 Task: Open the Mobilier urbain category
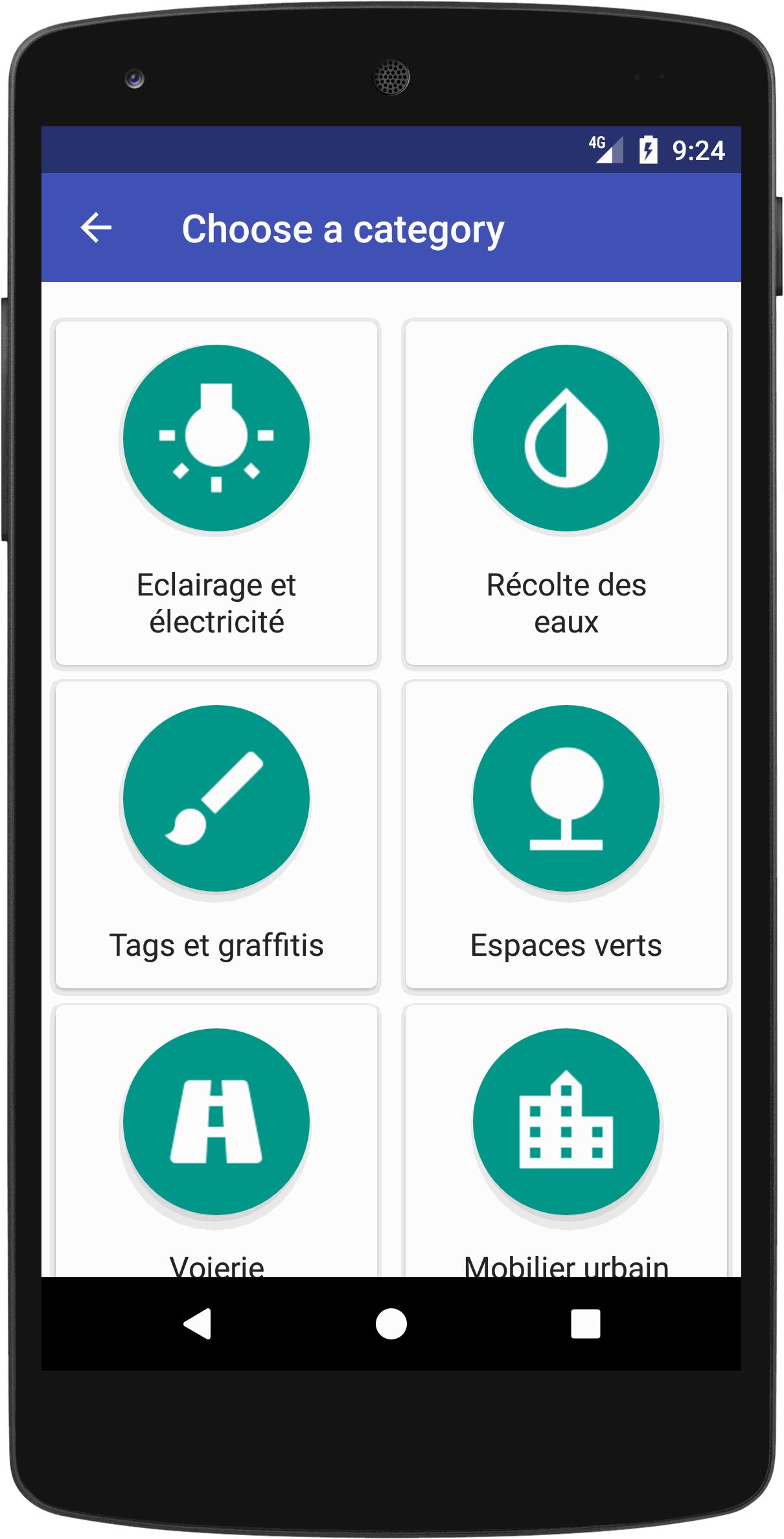point(566,1140)
